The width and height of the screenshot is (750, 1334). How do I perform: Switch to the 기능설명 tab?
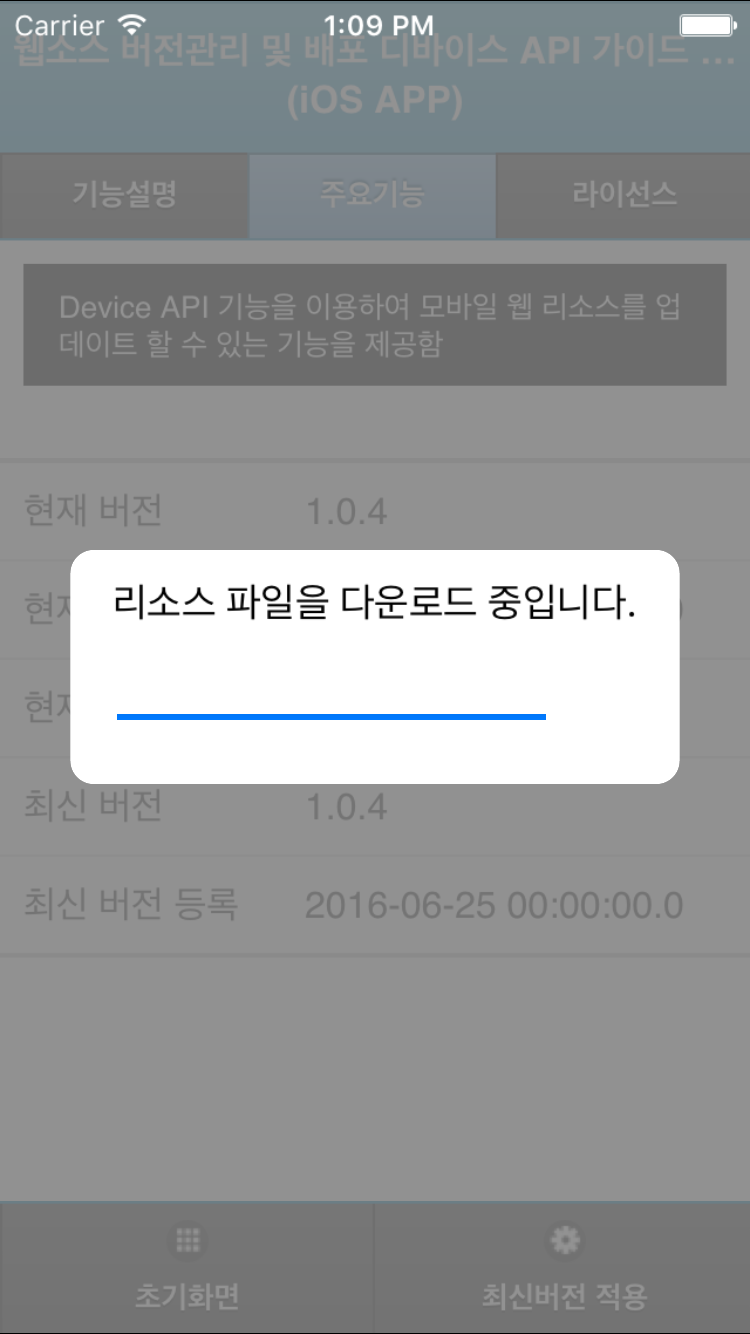click(124, 195)
